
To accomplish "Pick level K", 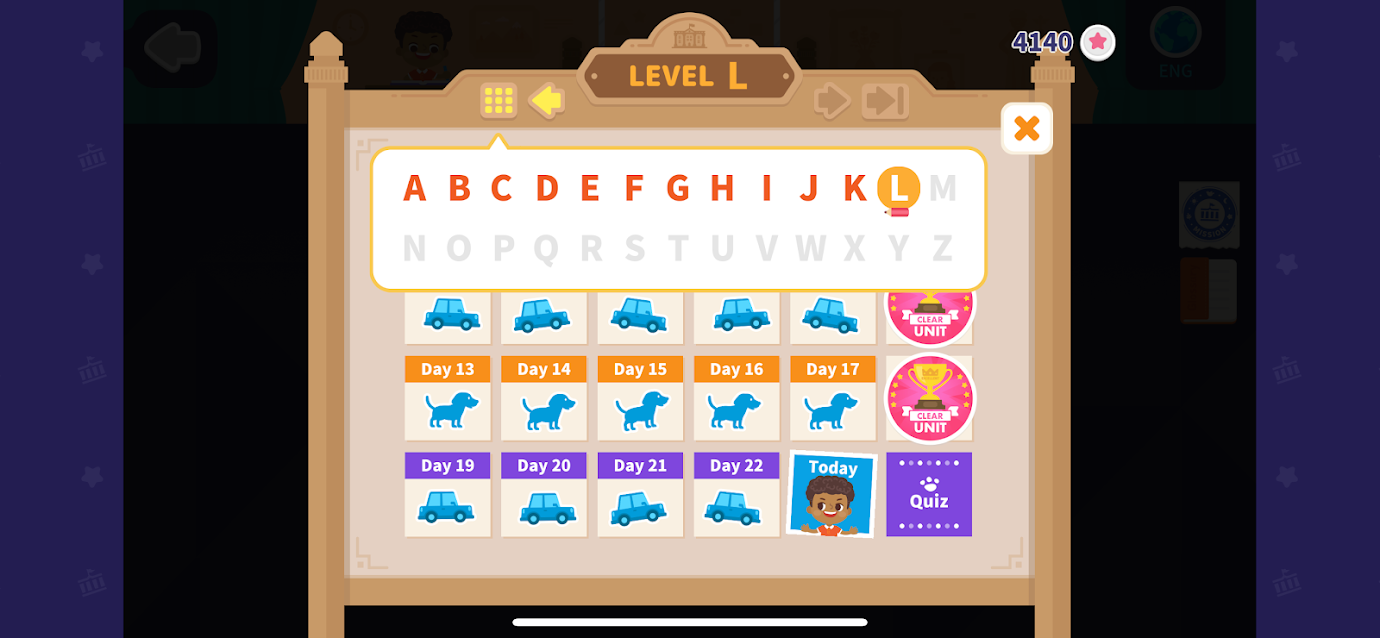I will 854,188.
